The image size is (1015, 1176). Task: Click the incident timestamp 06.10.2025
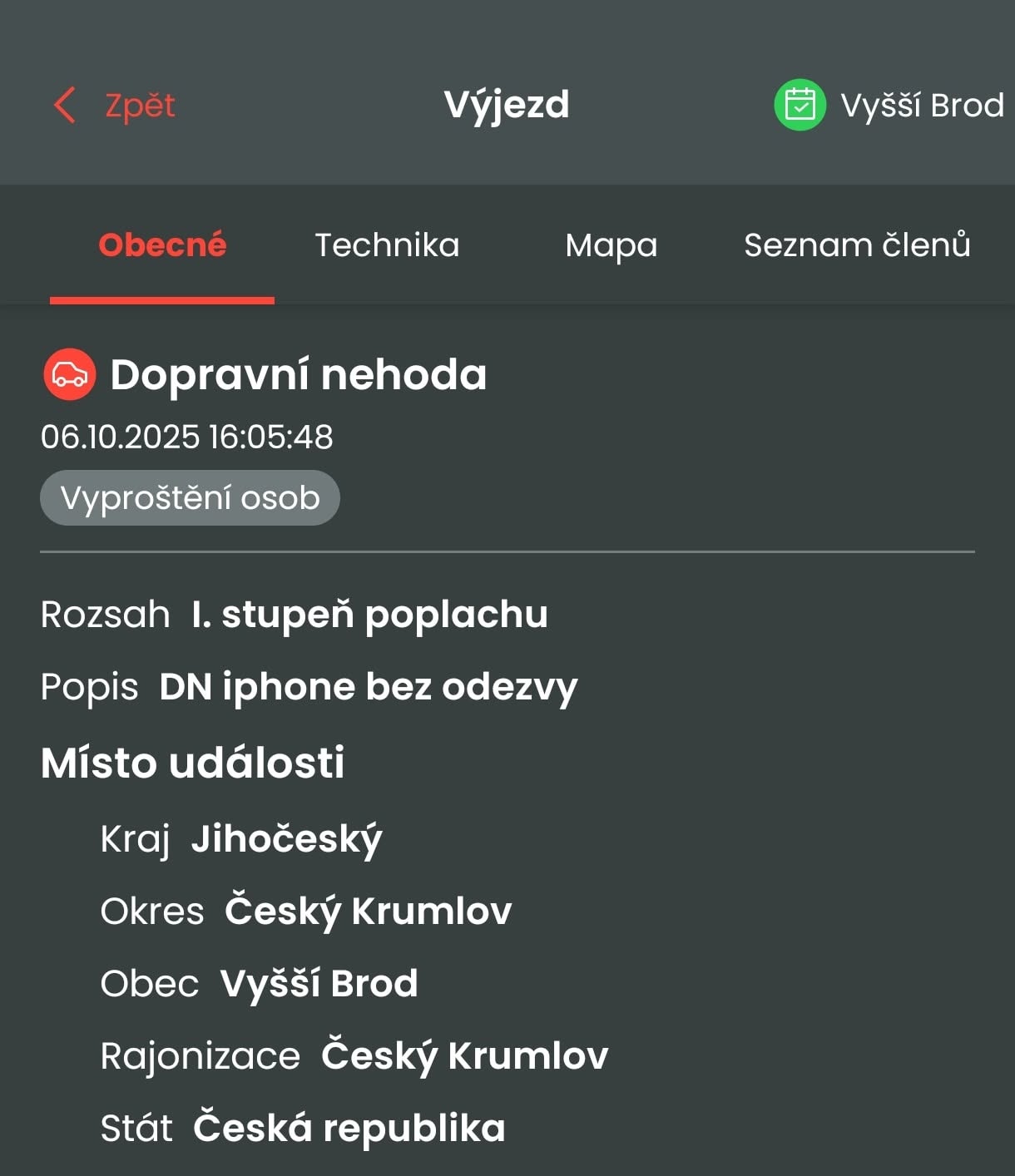(x=187, y=437)
